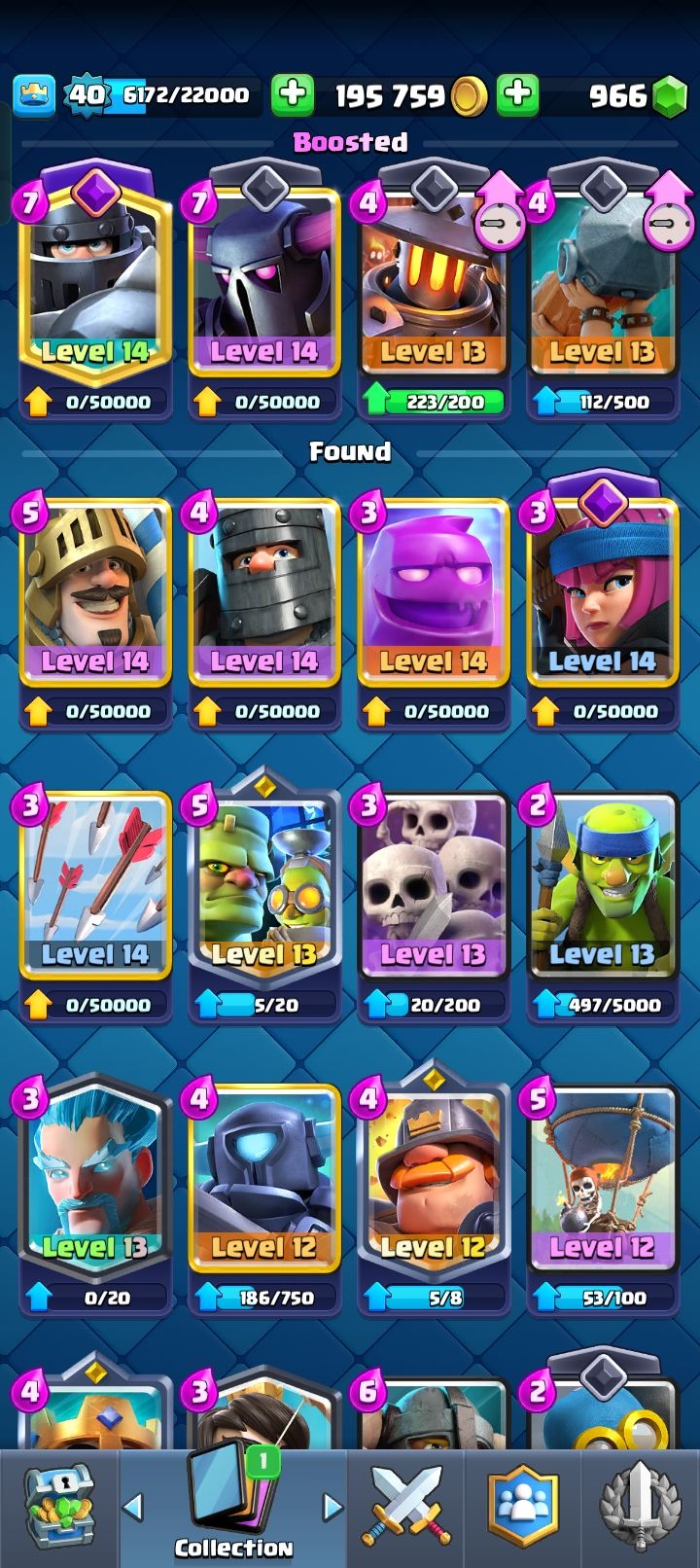Open the boosted card with 112/500 progress
The width and height of the screenshot is (700, 1568).
603,292
